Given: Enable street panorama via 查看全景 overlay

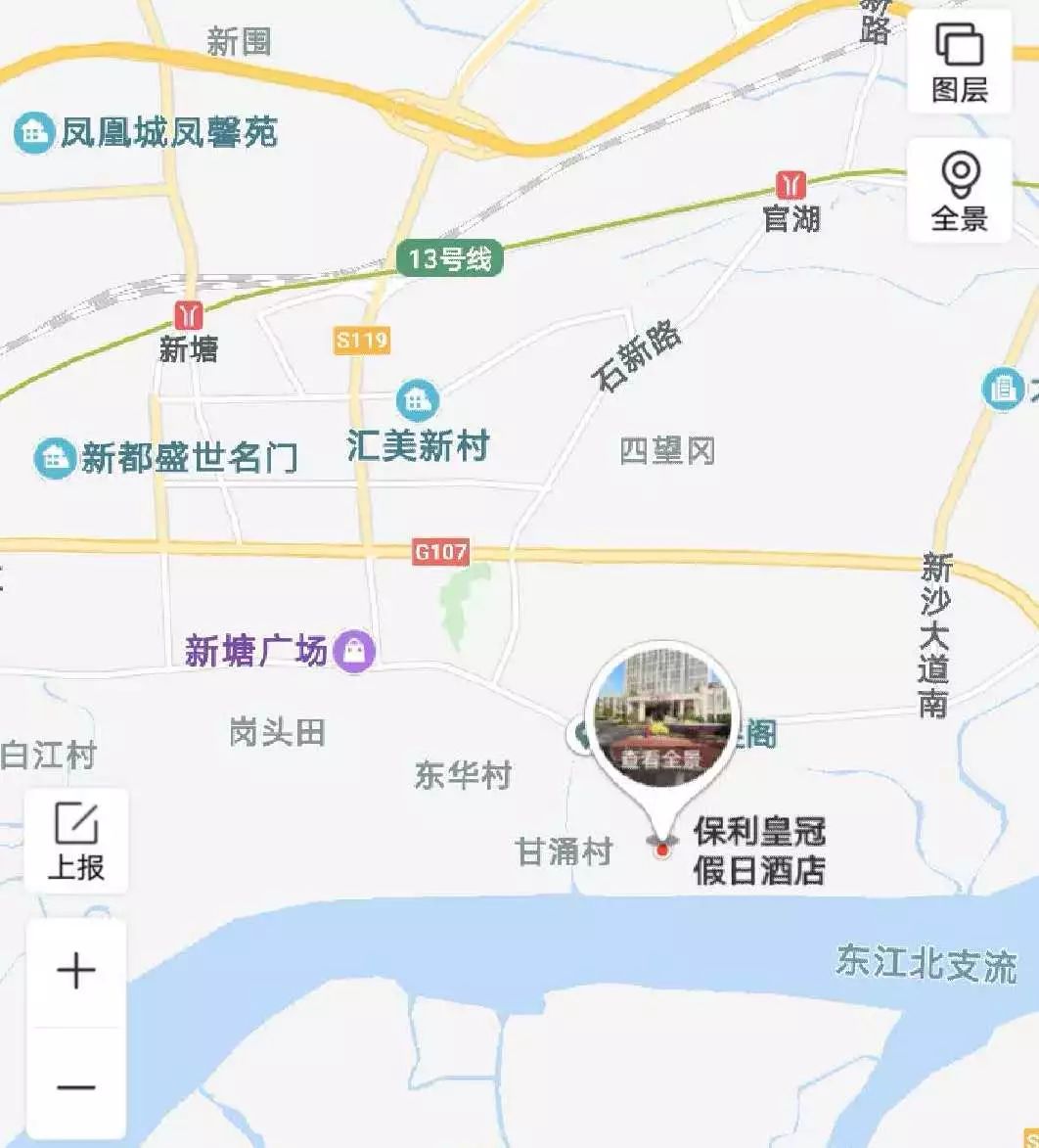Looking at the screenshot, I should 662,758.
